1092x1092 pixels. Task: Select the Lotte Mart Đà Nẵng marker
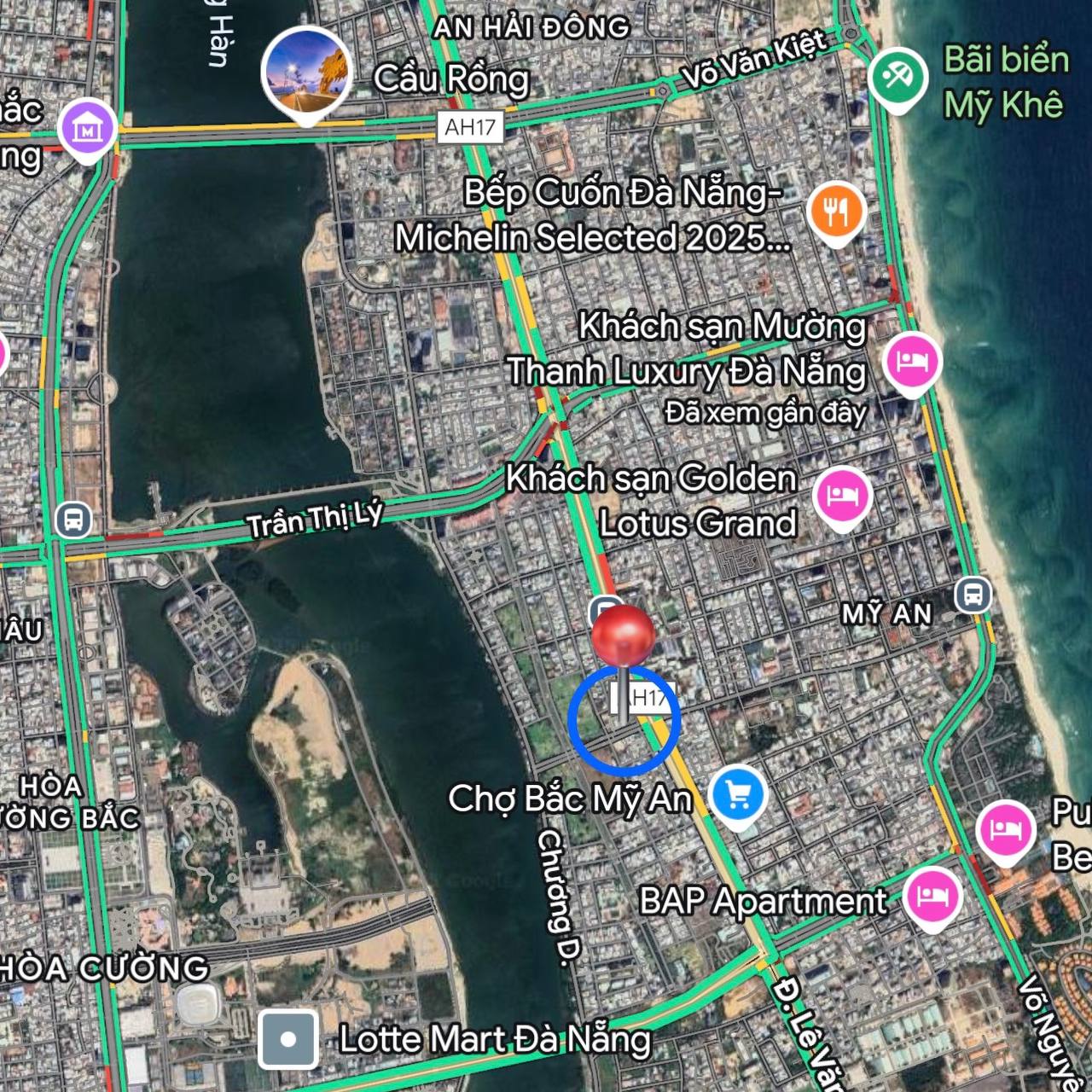288,1038
